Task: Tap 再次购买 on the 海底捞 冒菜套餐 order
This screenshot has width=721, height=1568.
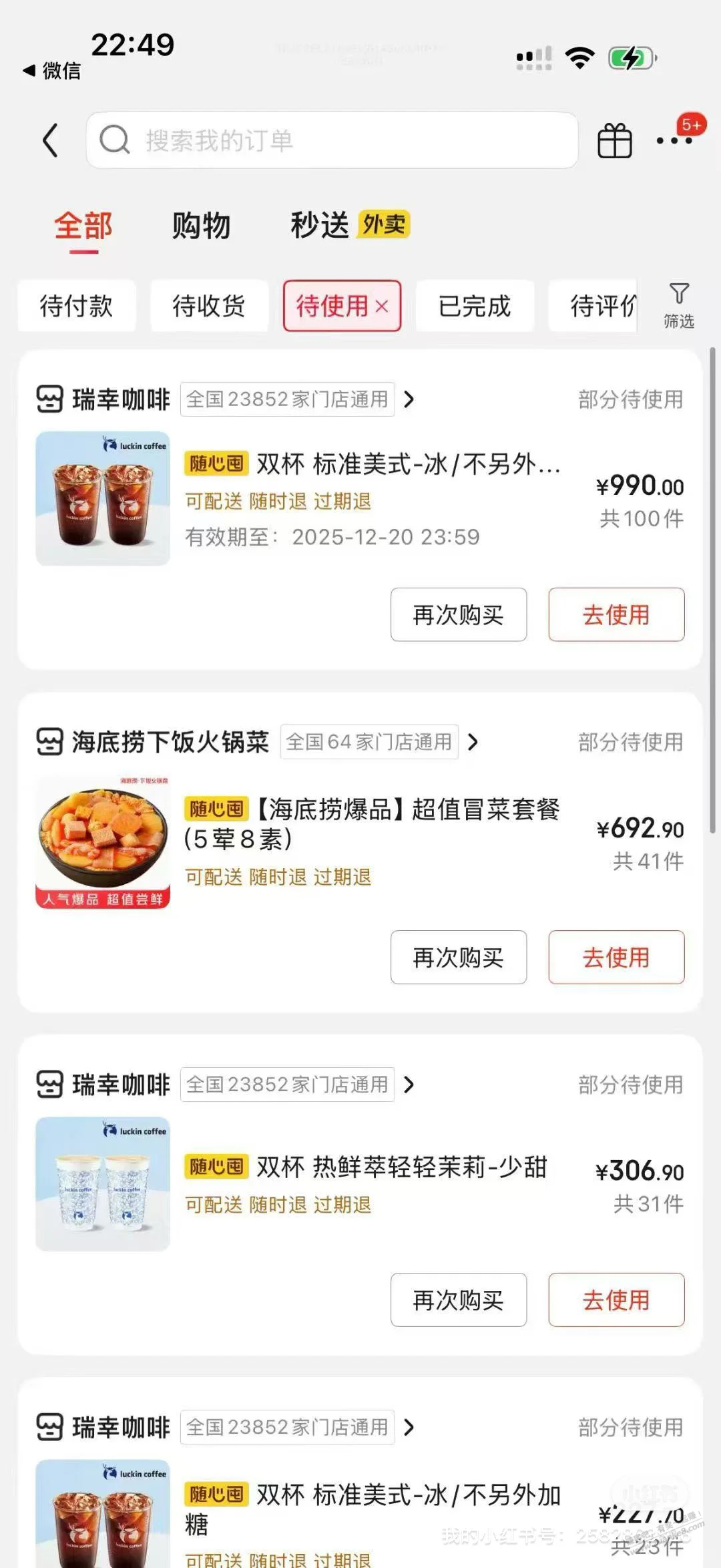Action: point(458,958)
